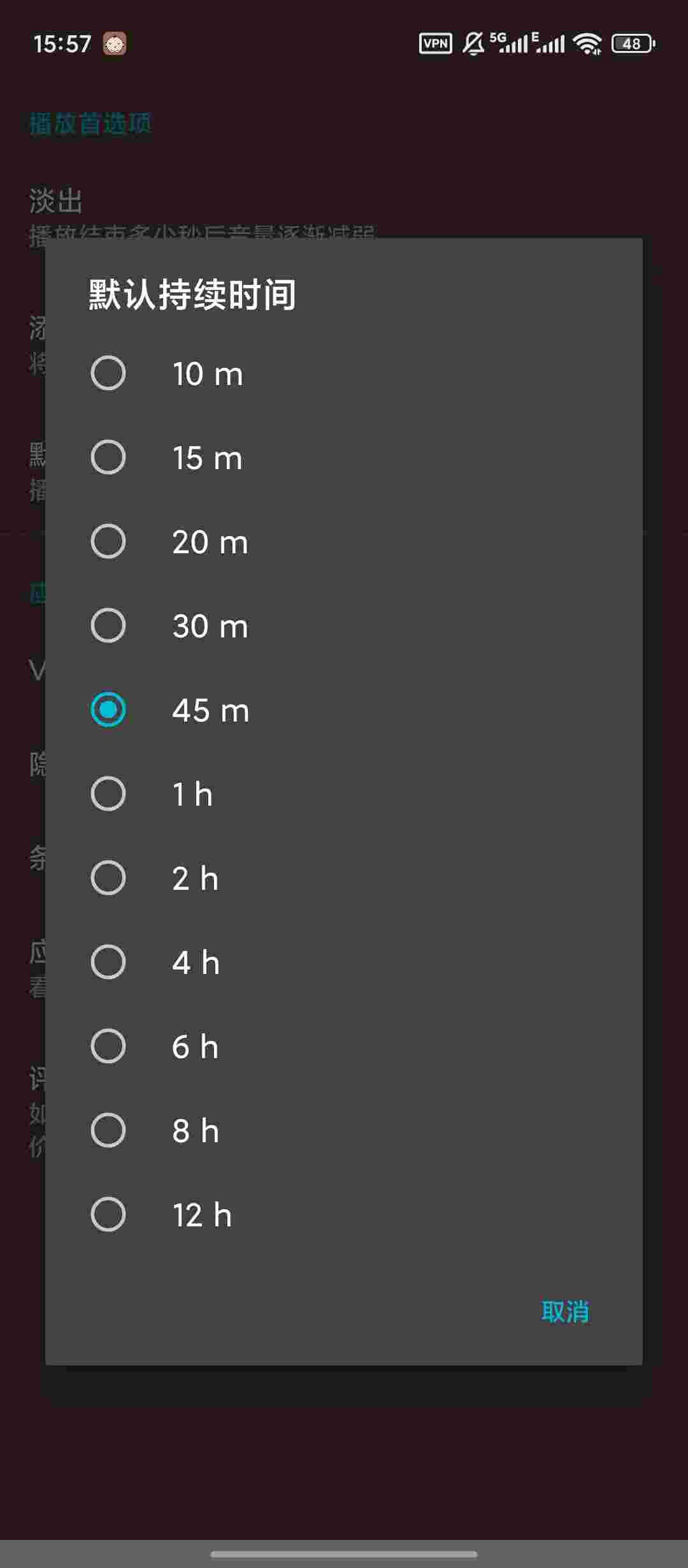688x1568 pixels.
Task: Choose 2 h as default duration
Action: click(x=108, y=878)
